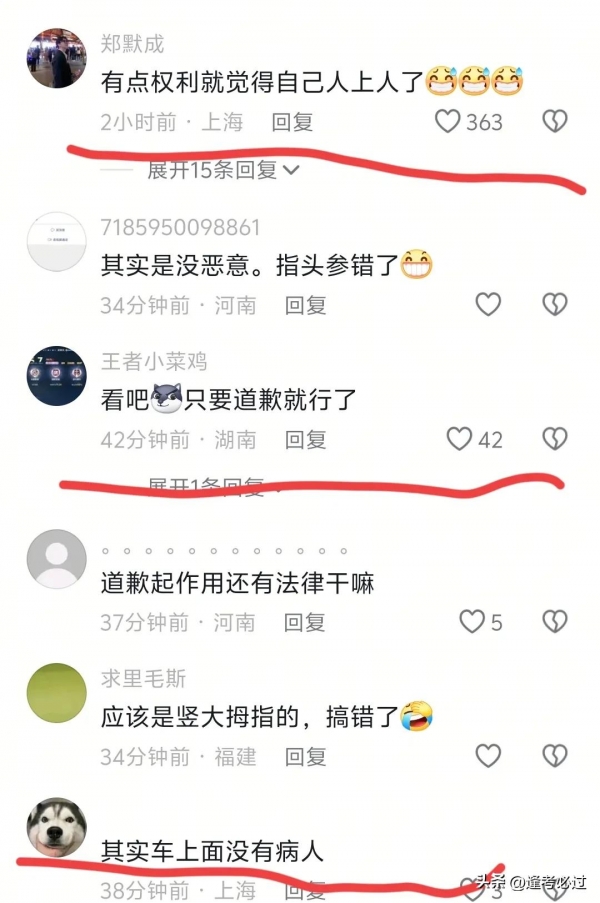
Task: Like the comment by 7185950098861
Action: (x=487, y=304)
